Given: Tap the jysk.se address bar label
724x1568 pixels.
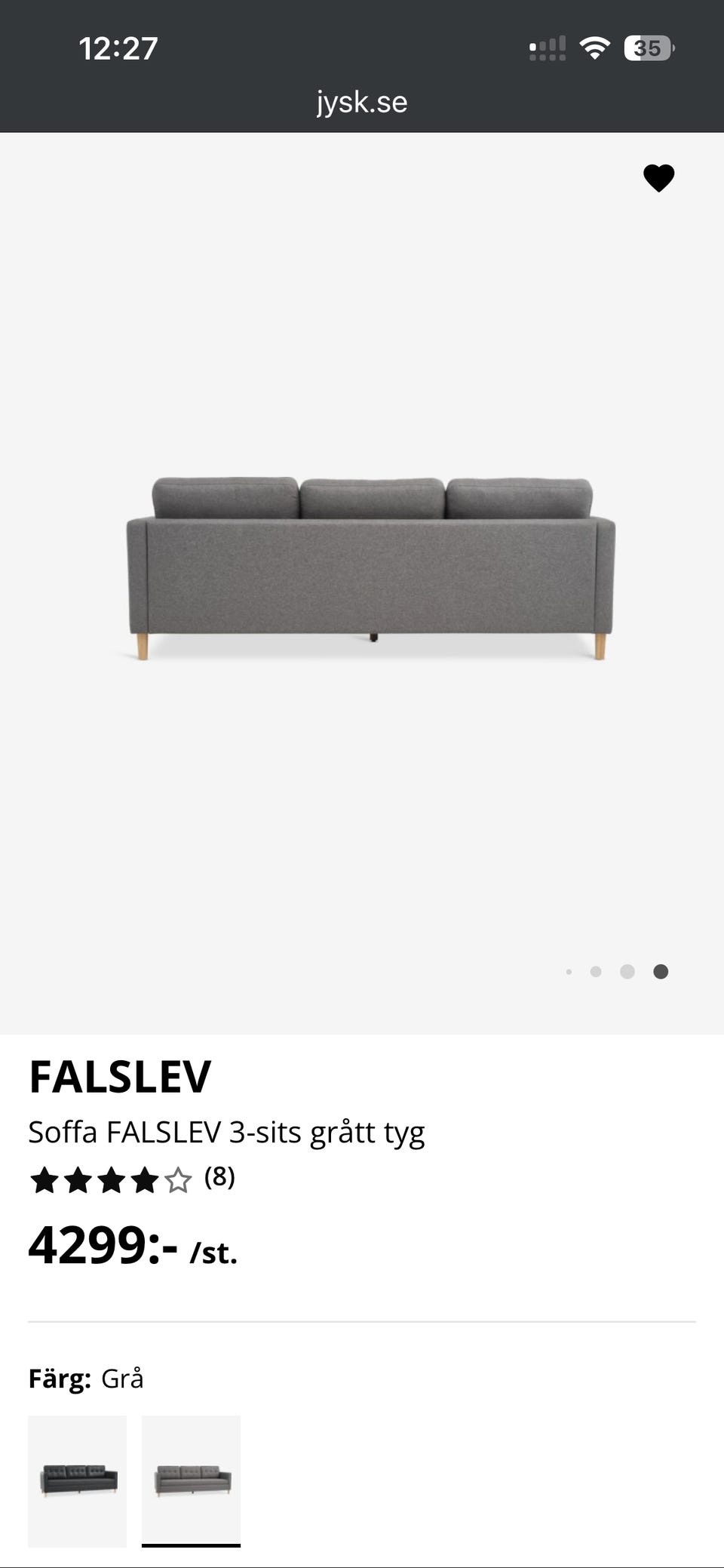Looking at the screenshot, I should (361, 102).
